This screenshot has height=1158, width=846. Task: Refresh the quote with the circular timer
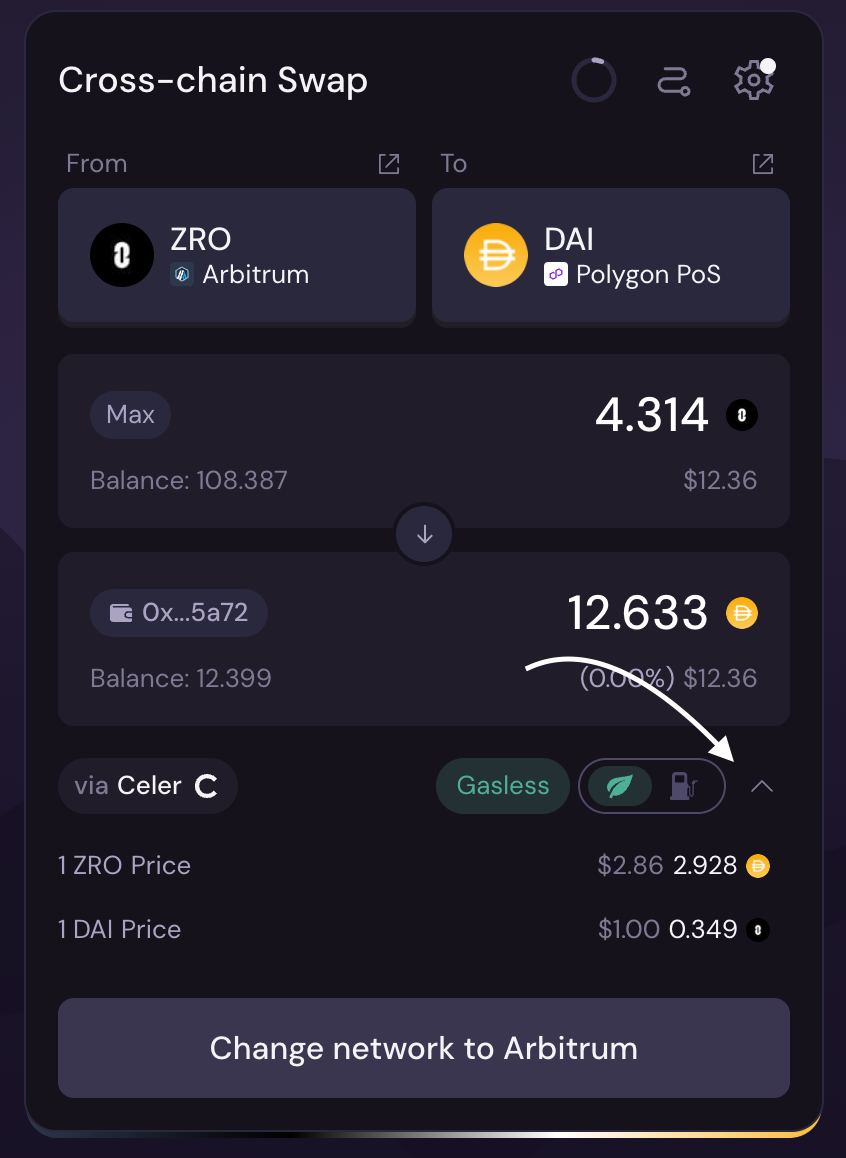[593, 80]
